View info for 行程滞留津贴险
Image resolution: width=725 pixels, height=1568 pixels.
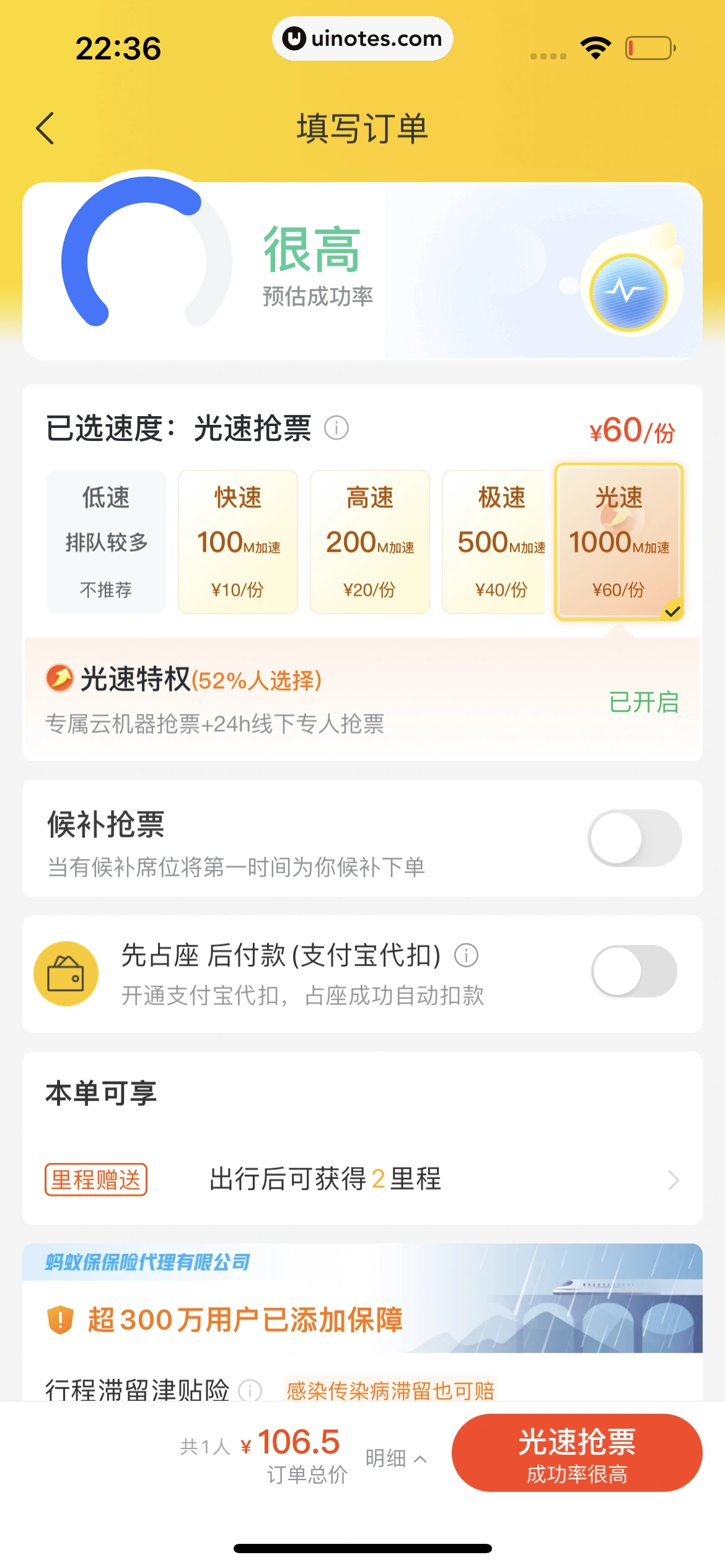(250, 1390)
